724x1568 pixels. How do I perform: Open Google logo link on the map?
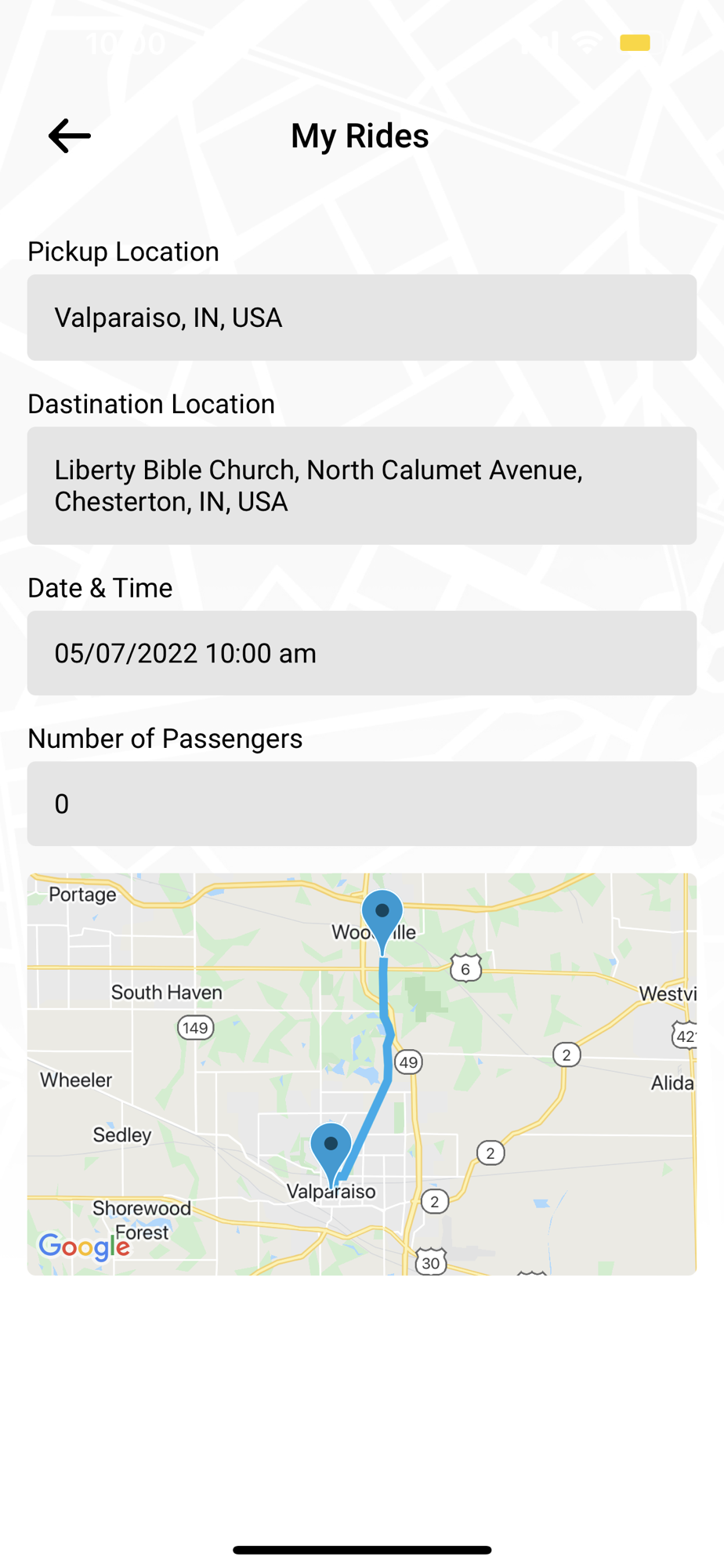point(85,1247)
